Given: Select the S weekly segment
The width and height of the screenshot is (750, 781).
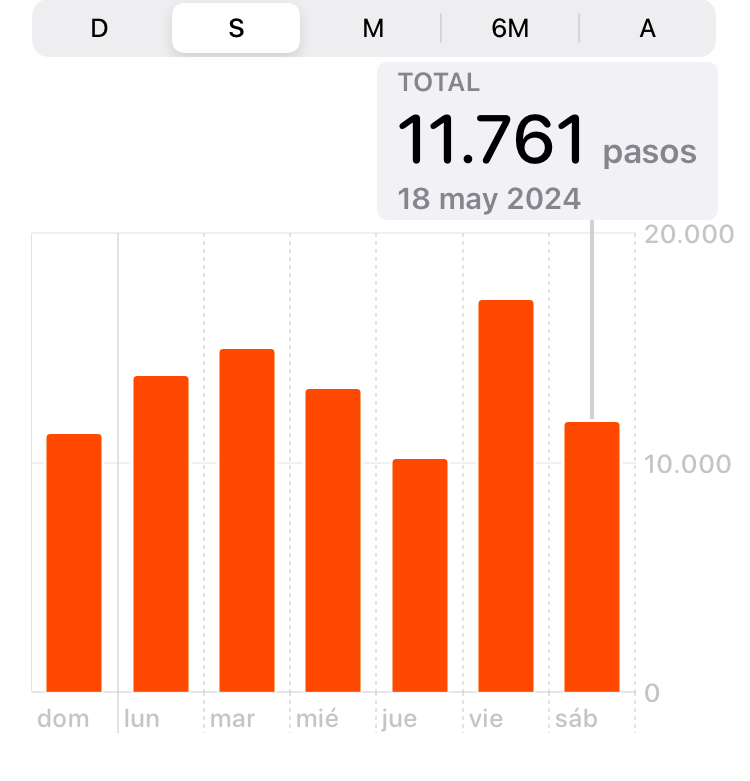Looking at the screenshot, I should pyautogui.click(x=236, y=28).
